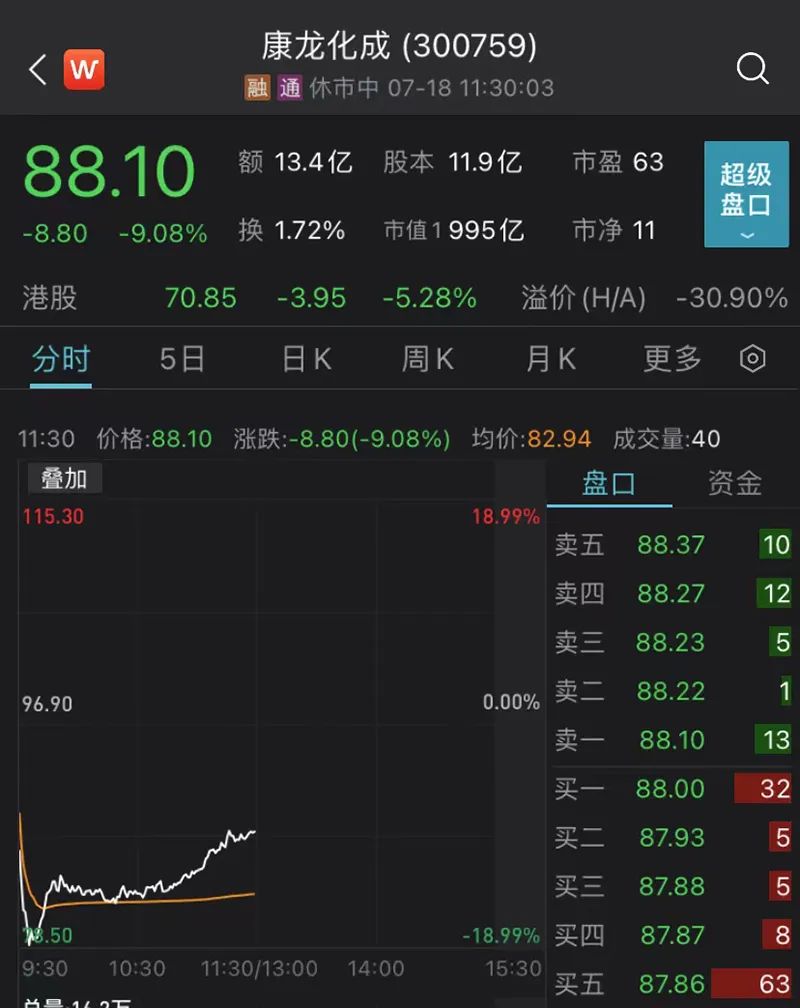This screenshot has width=800, height=1008.
Task: Select the 盘口 tab
Action: pyautogui.click(x=609, y=484)
